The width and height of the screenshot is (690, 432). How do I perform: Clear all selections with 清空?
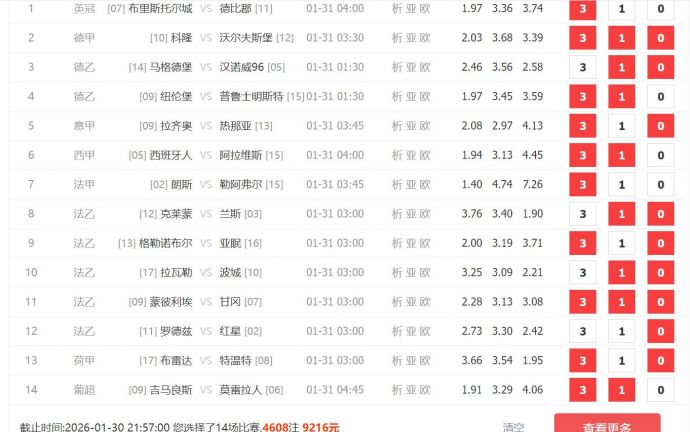pyautogui.click(x=513, y=427)
